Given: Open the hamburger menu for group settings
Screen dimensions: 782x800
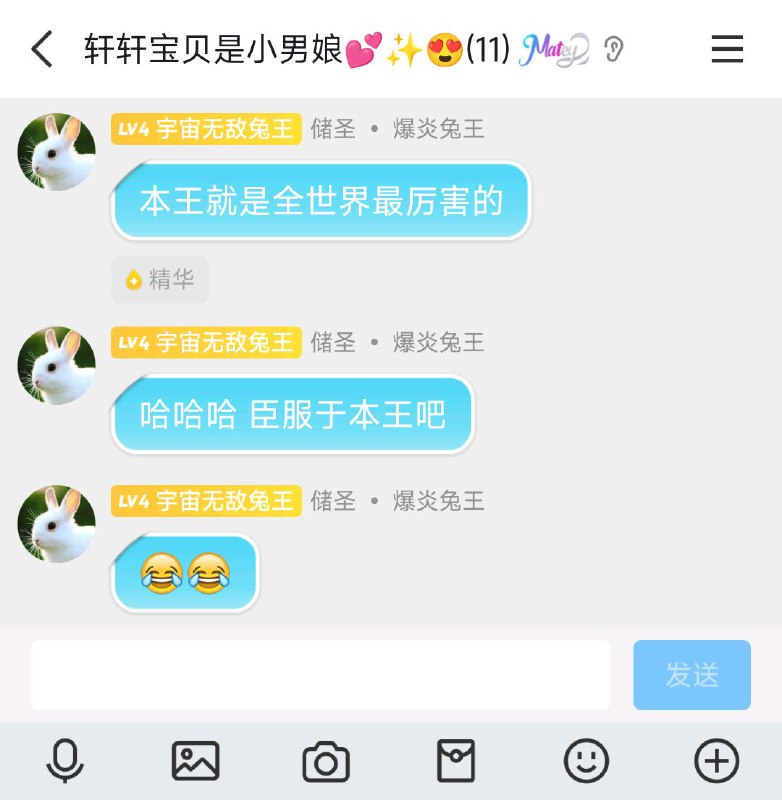Looking at the screenshot, I should pos(727,50).
